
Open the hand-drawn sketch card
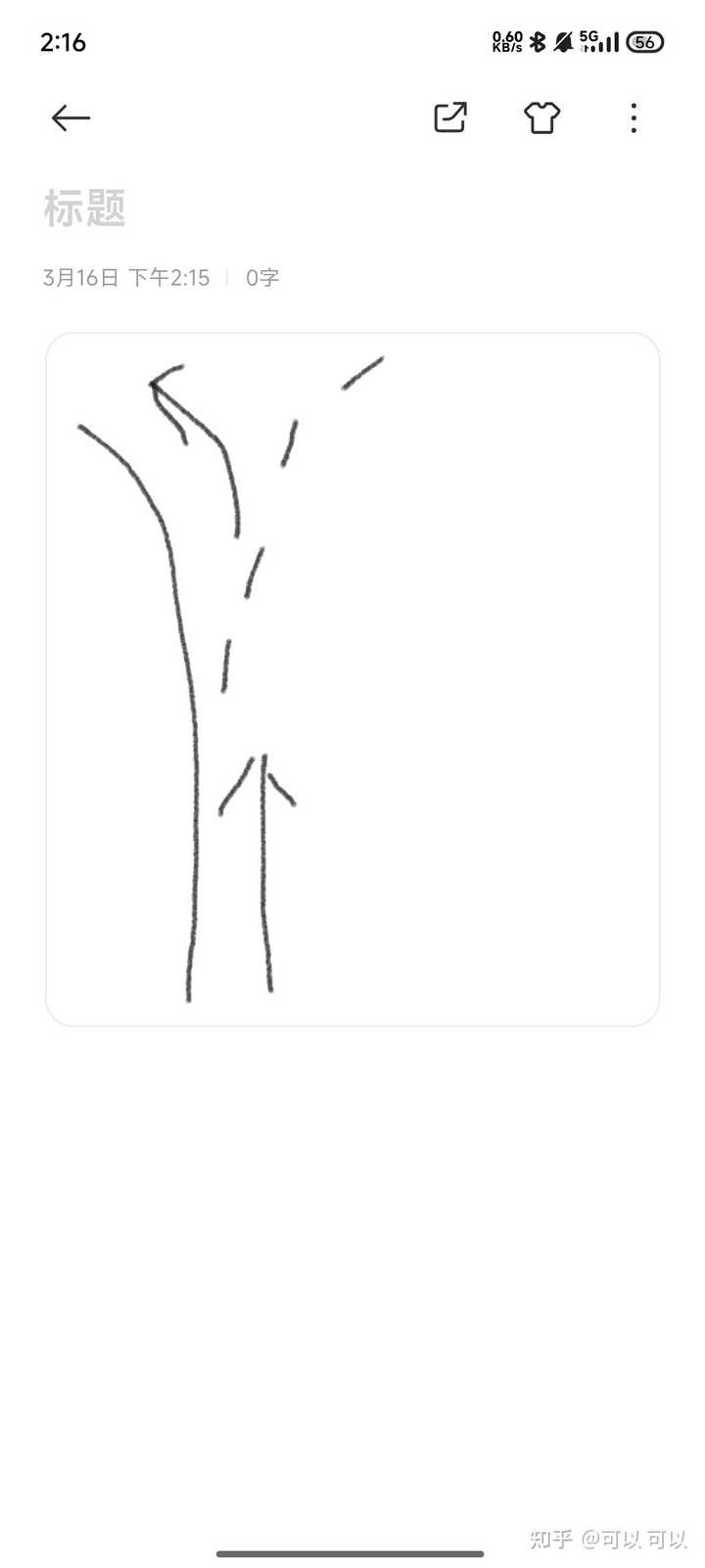tap(352, 679)
